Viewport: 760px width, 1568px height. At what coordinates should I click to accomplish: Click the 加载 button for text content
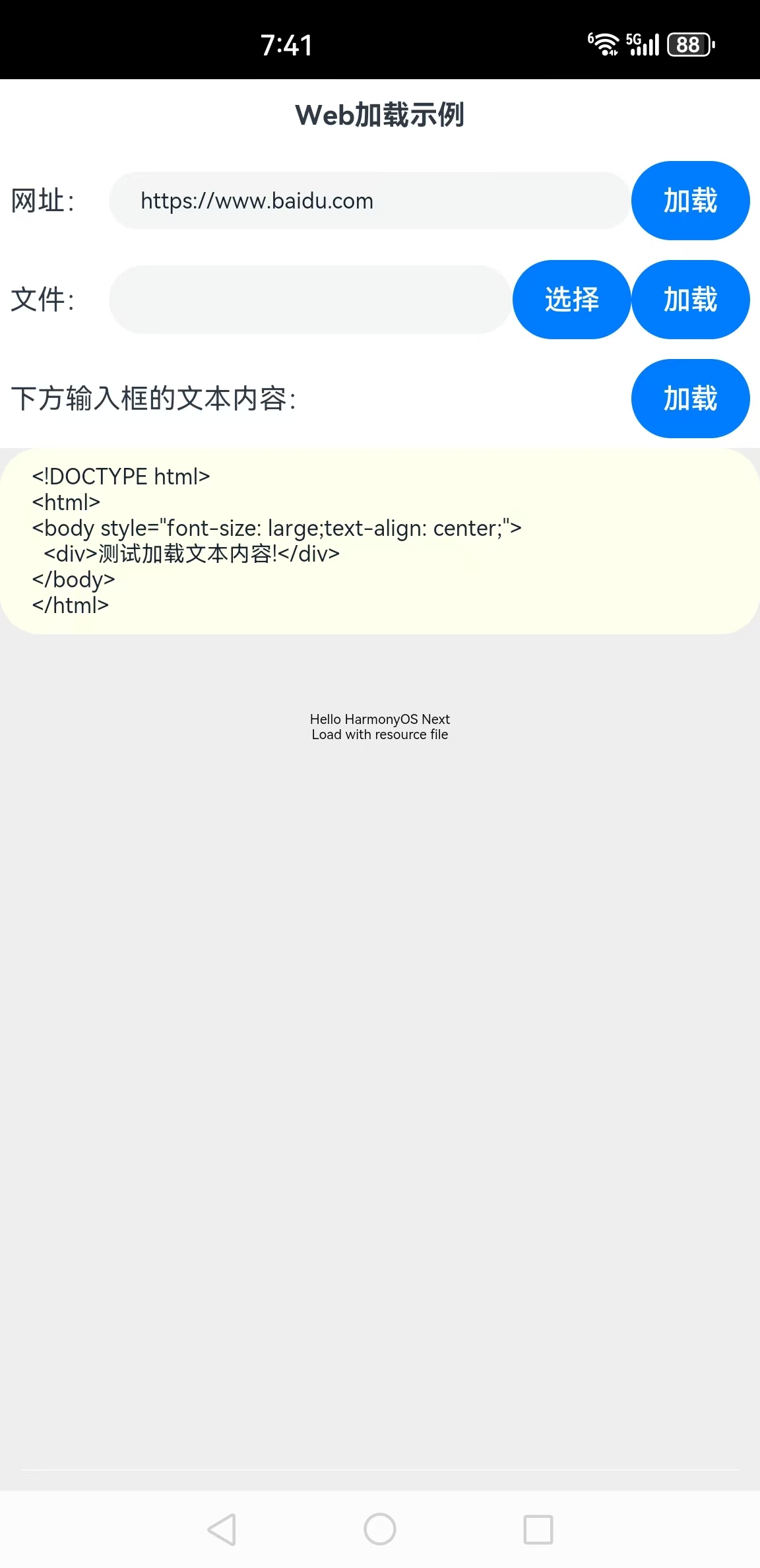[x=690, y=398]
